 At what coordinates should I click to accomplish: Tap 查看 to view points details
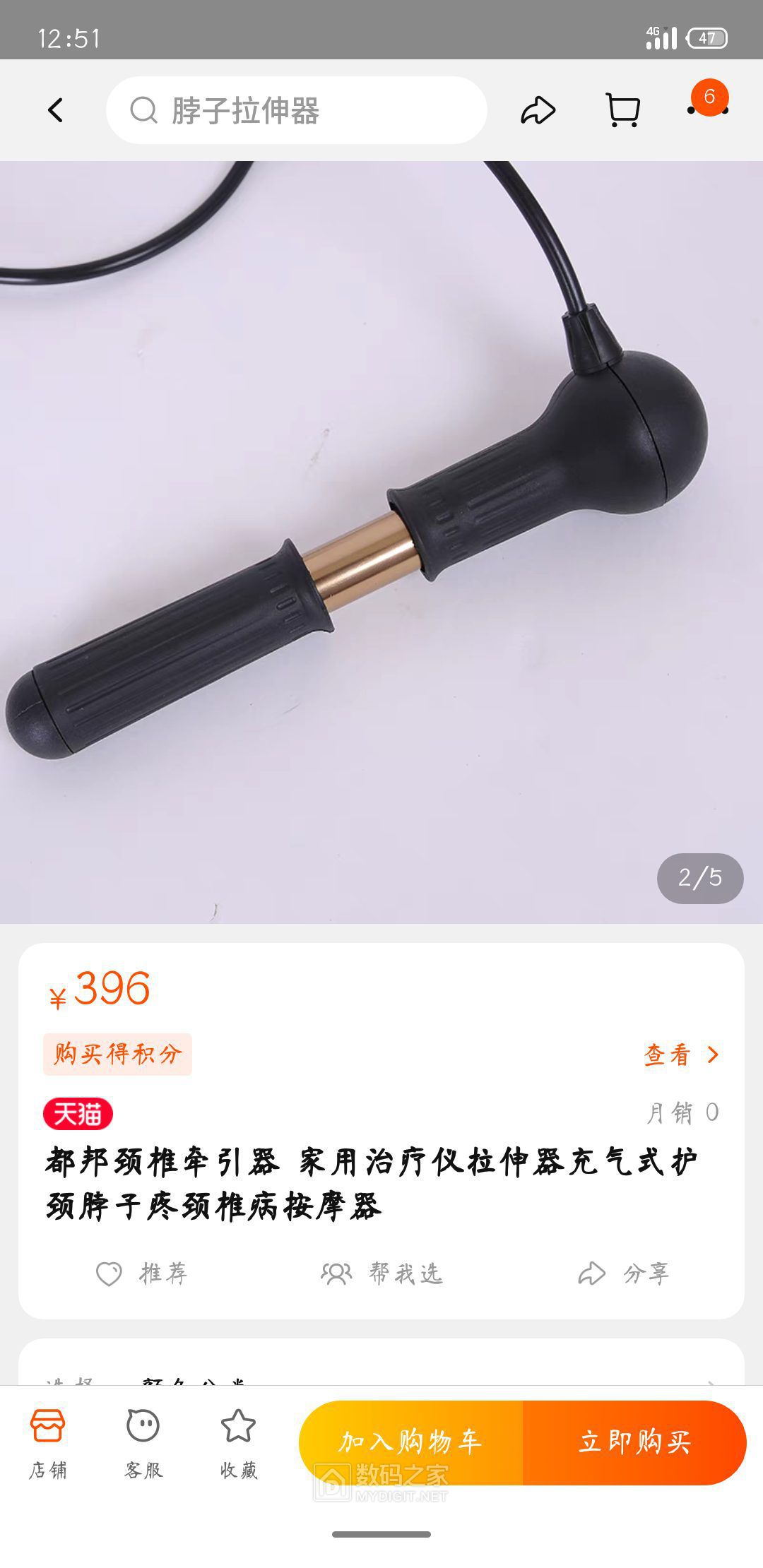(x=680, y=1055)
